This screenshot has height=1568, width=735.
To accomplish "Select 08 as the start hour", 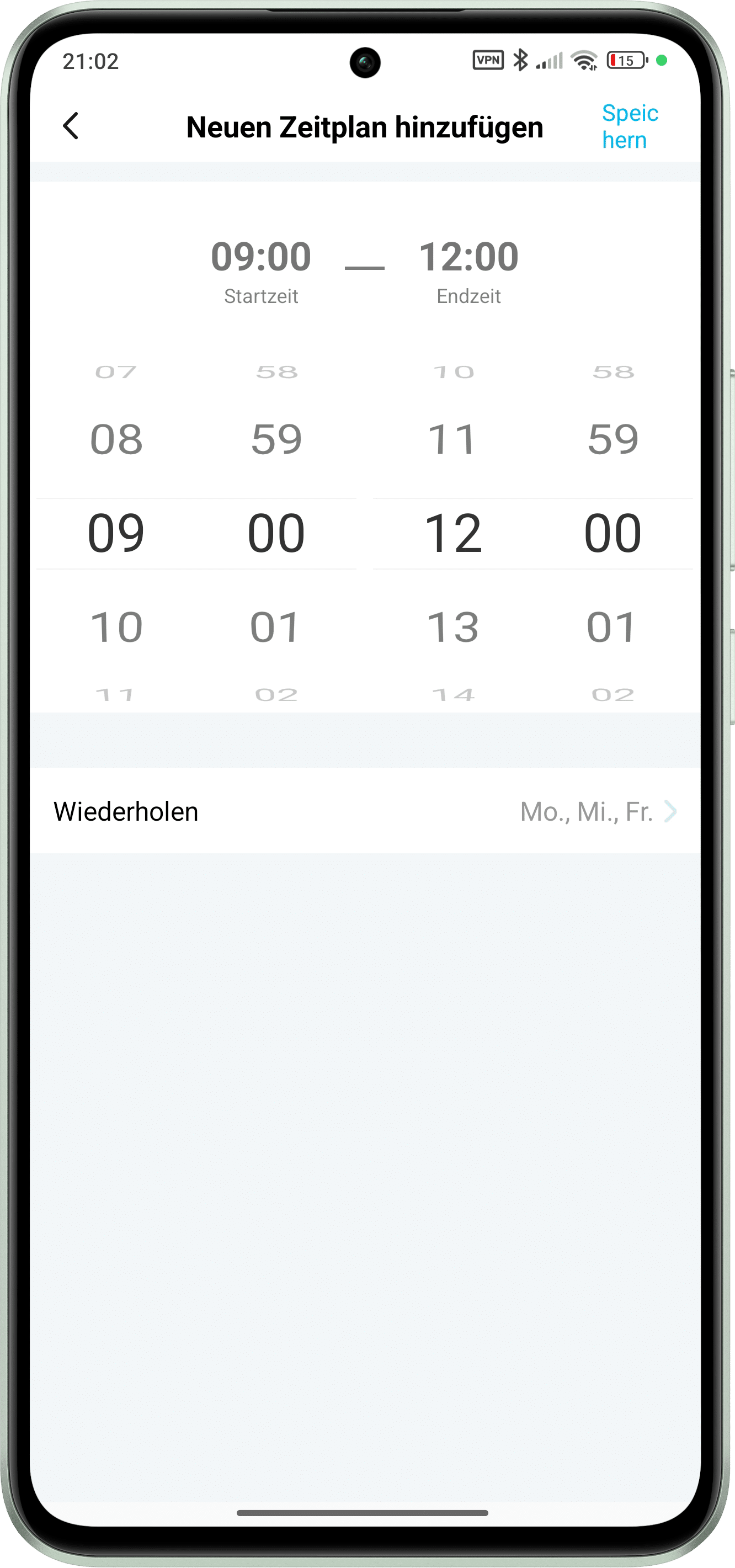I will click(x=116, y=439).
